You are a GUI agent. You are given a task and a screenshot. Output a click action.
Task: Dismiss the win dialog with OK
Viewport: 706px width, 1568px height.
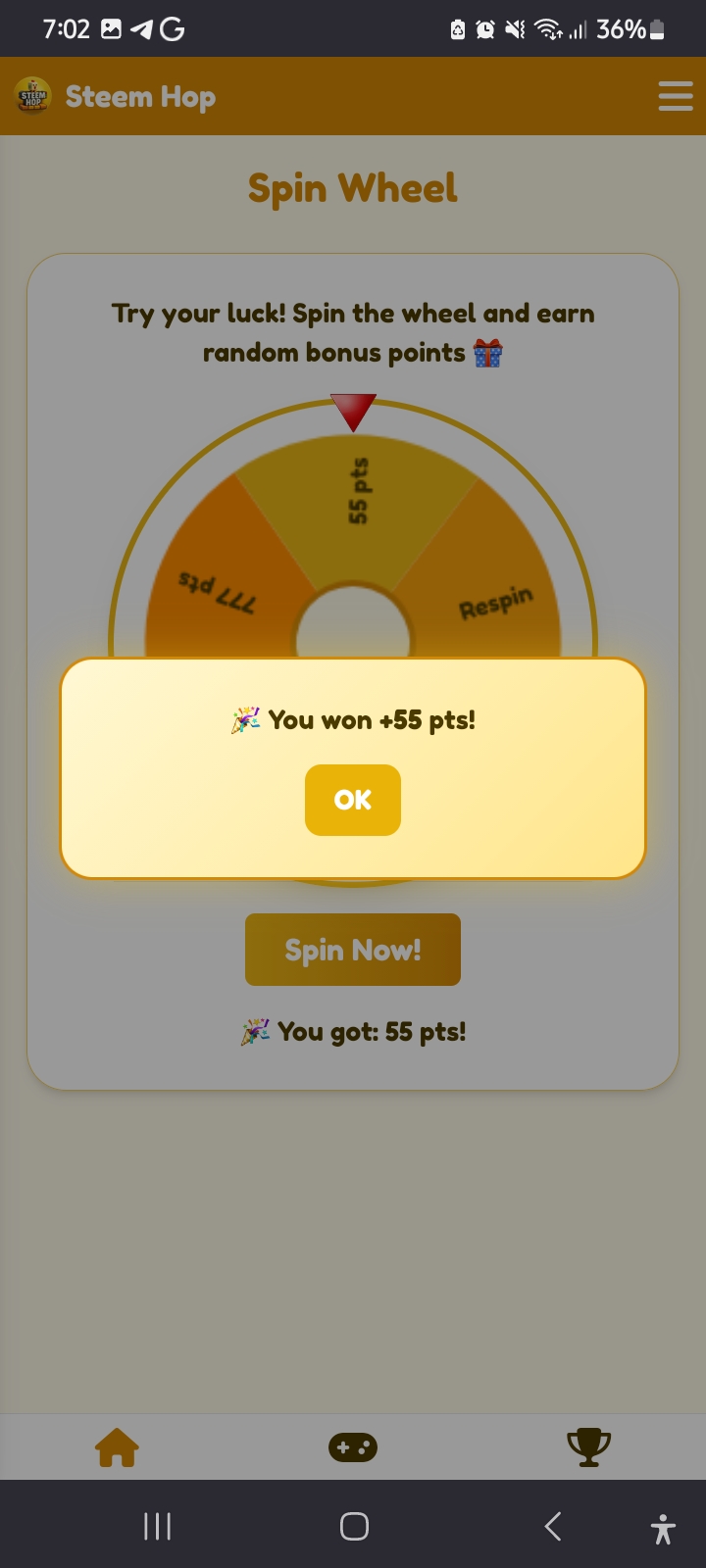353,800
